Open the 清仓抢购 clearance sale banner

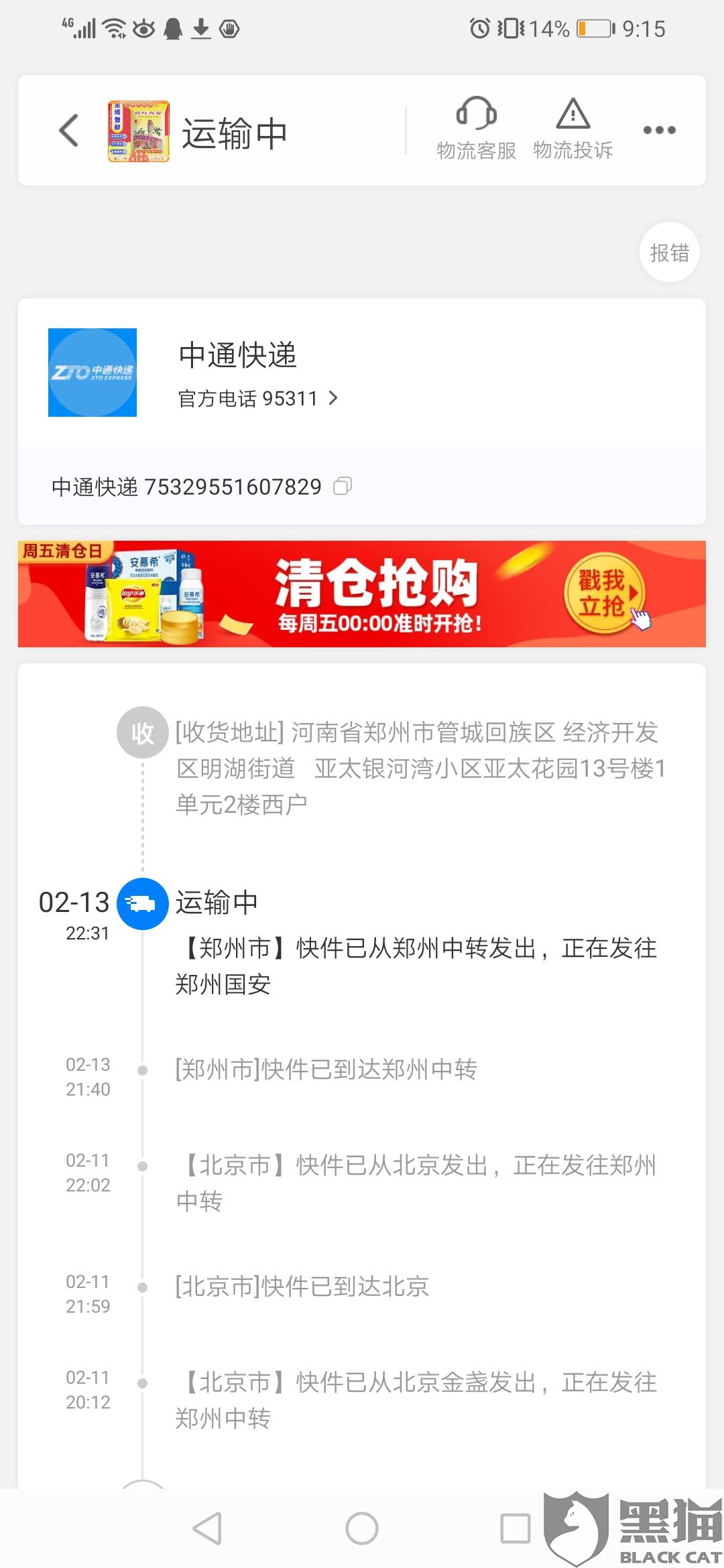pos(362,594)
